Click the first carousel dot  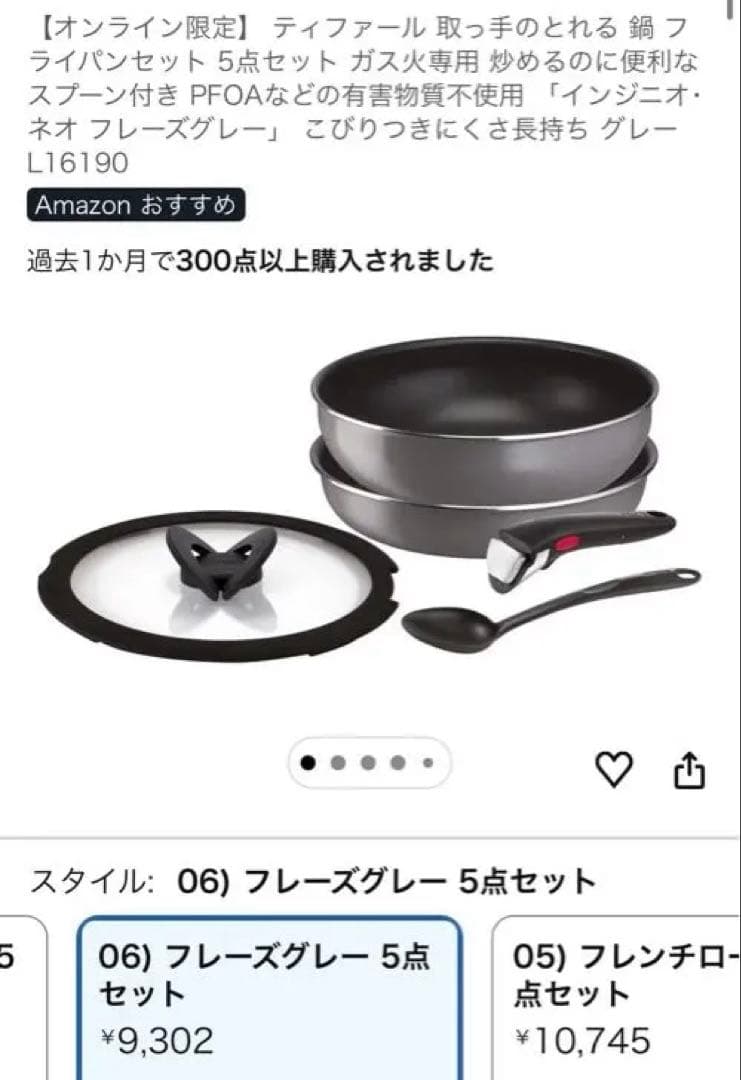point(306,763)
